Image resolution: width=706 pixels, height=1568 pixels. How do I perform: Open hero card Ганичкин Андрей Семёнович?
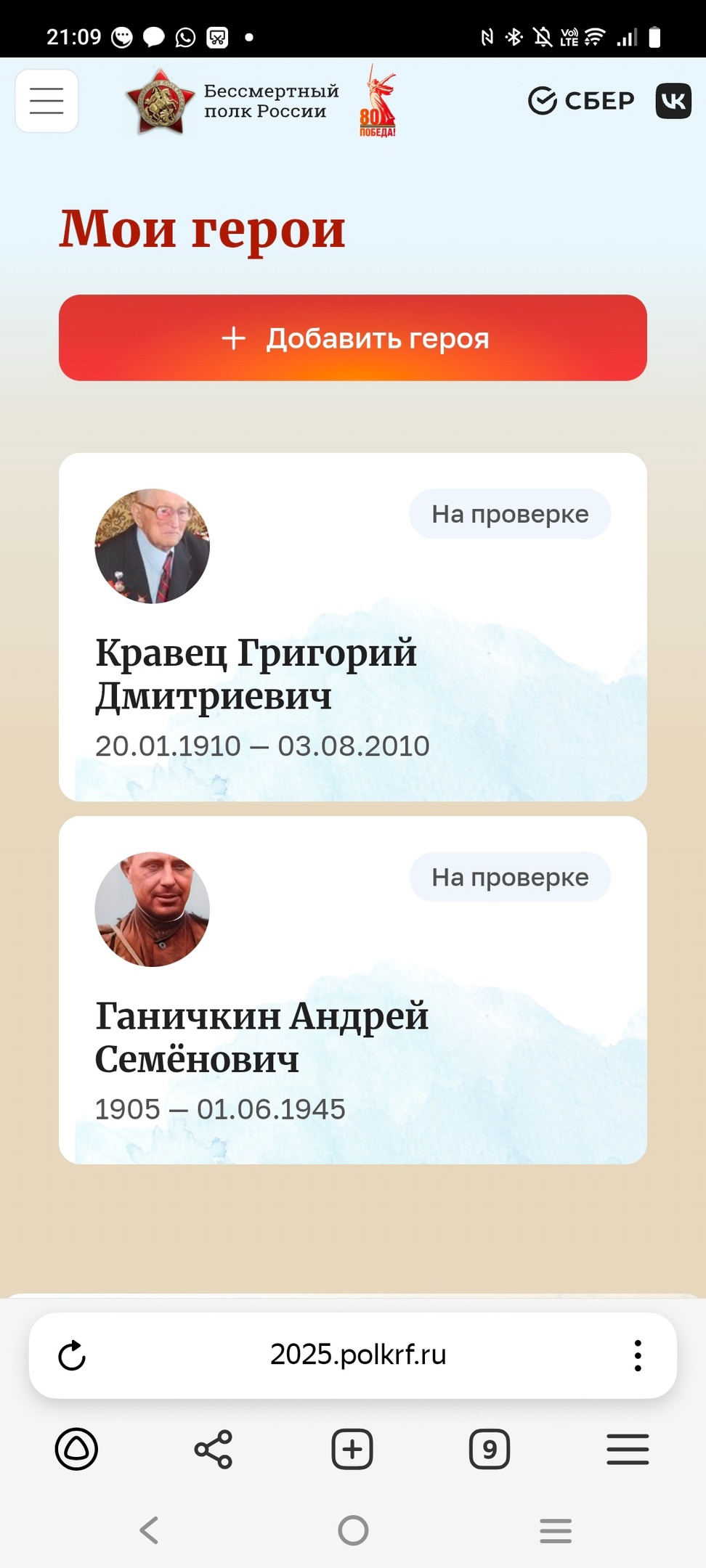353,990
